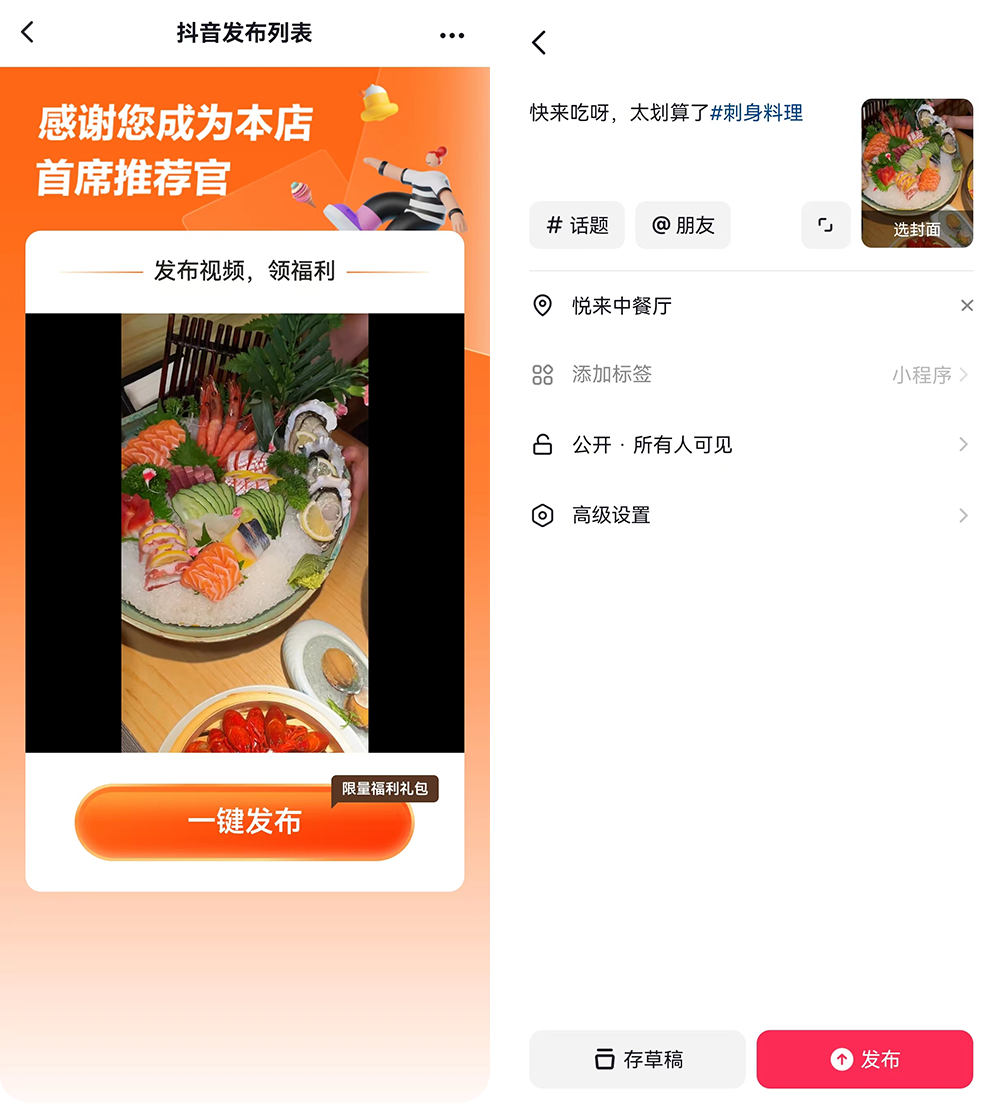
Task: Open the three-dot menu beside 抖音发布列表
Action: click(452, 35)
